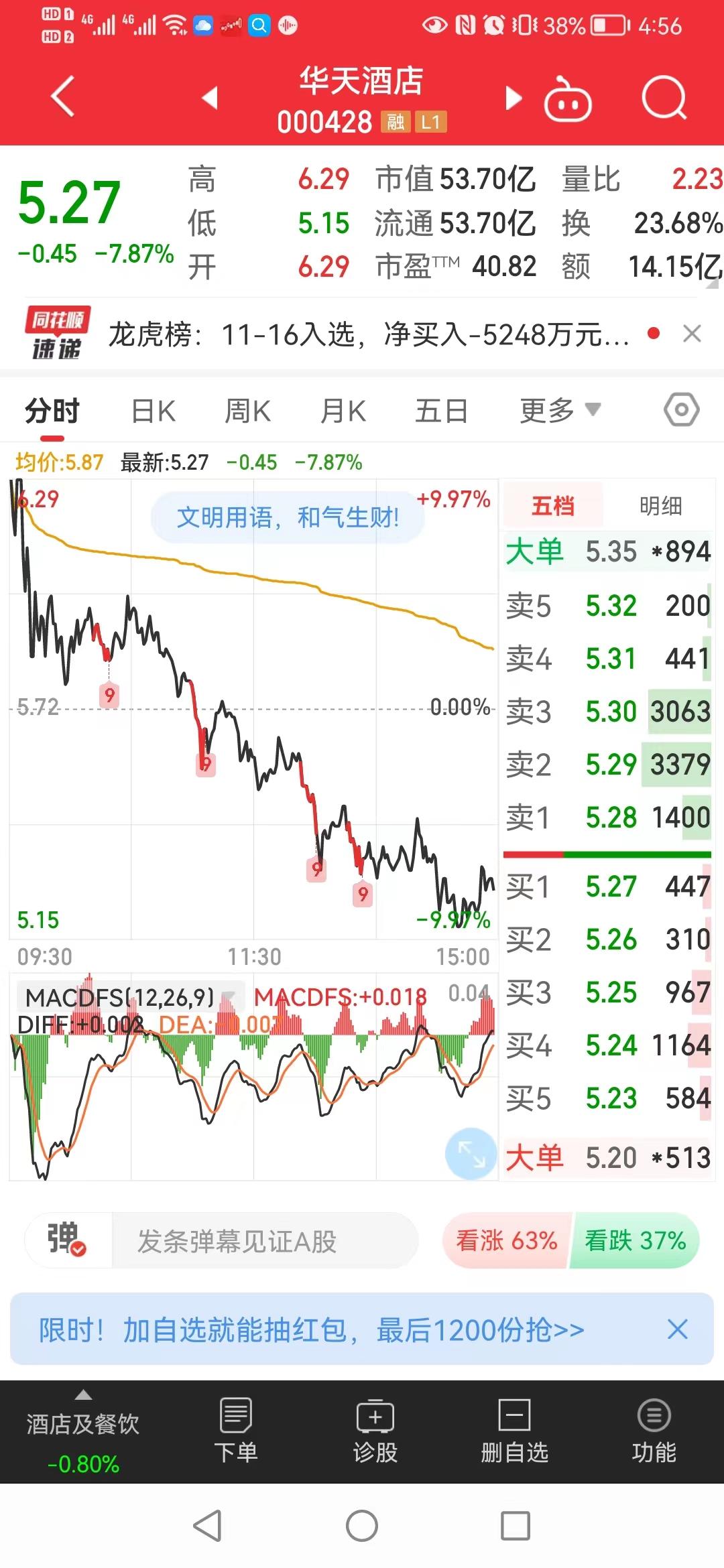Go back using the top-left arrow
The height and width of the screenshot is (1568, 724).
62,97
